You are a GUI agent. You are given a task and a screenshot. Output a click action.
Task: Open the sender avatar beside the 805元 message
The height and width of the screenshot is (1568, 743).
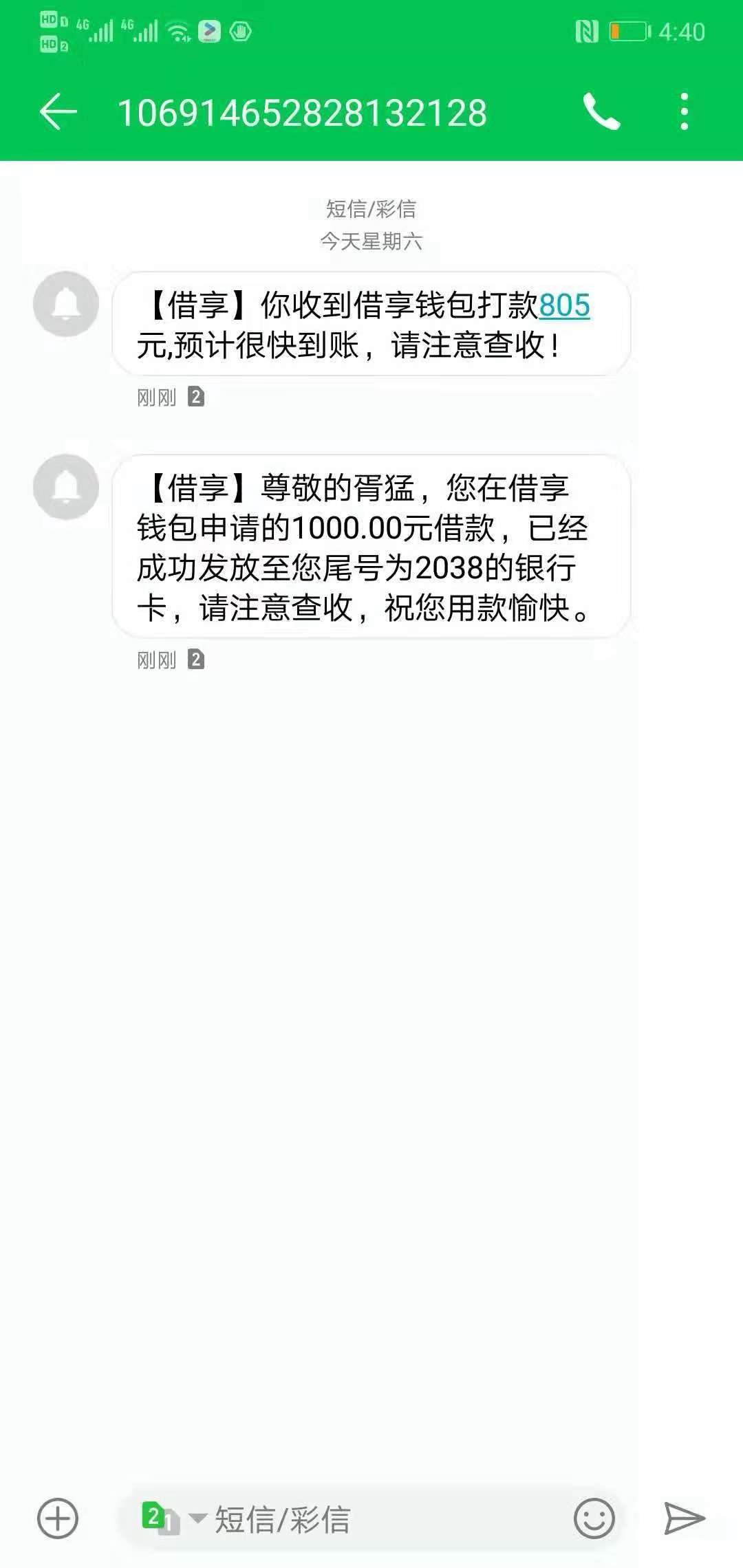click(x=66, y=304)
